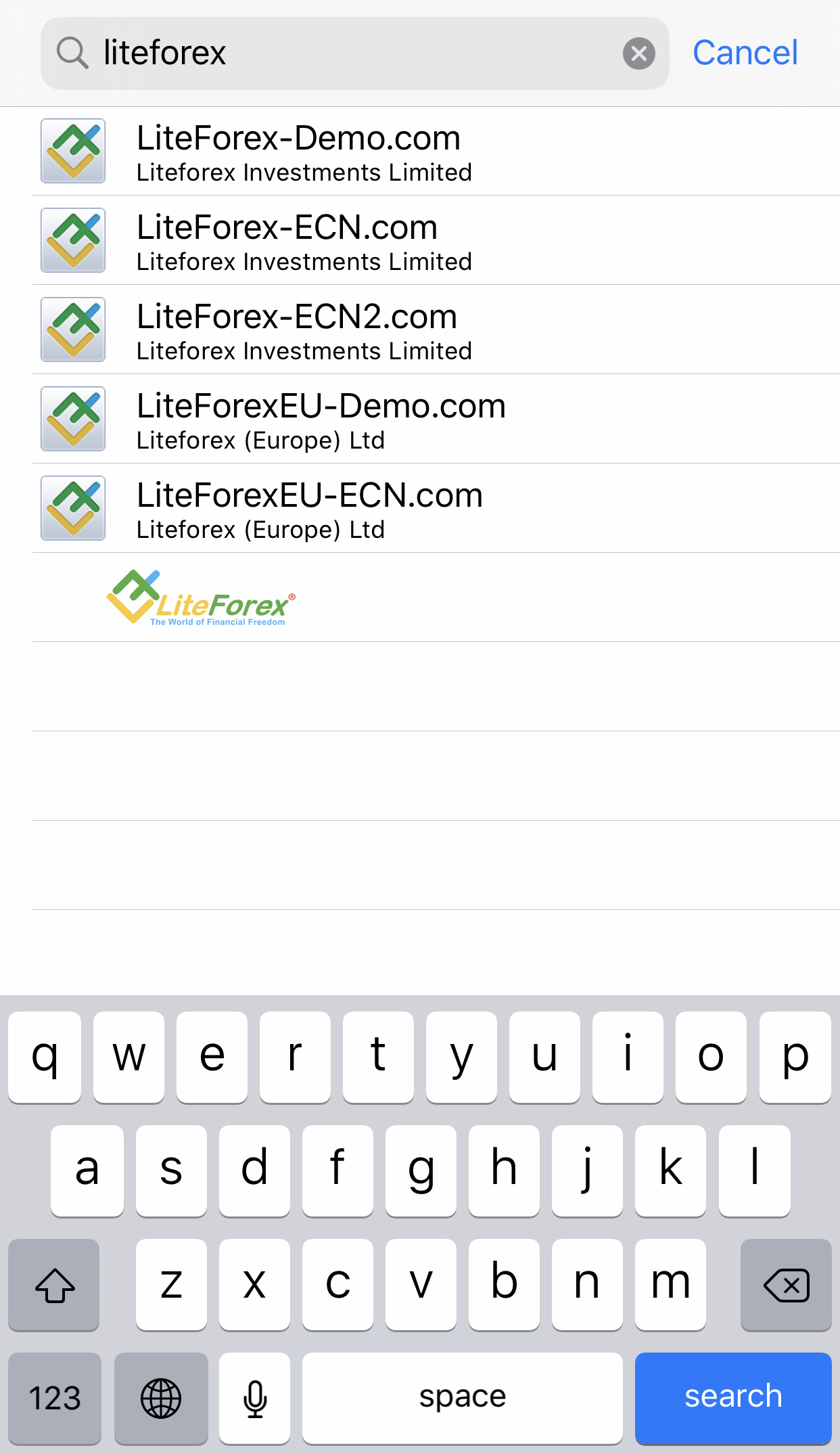Switch keyboard language with globe key
Image resolution: width=840 pixels, height=1454 pixels.
coord(161,1397)
